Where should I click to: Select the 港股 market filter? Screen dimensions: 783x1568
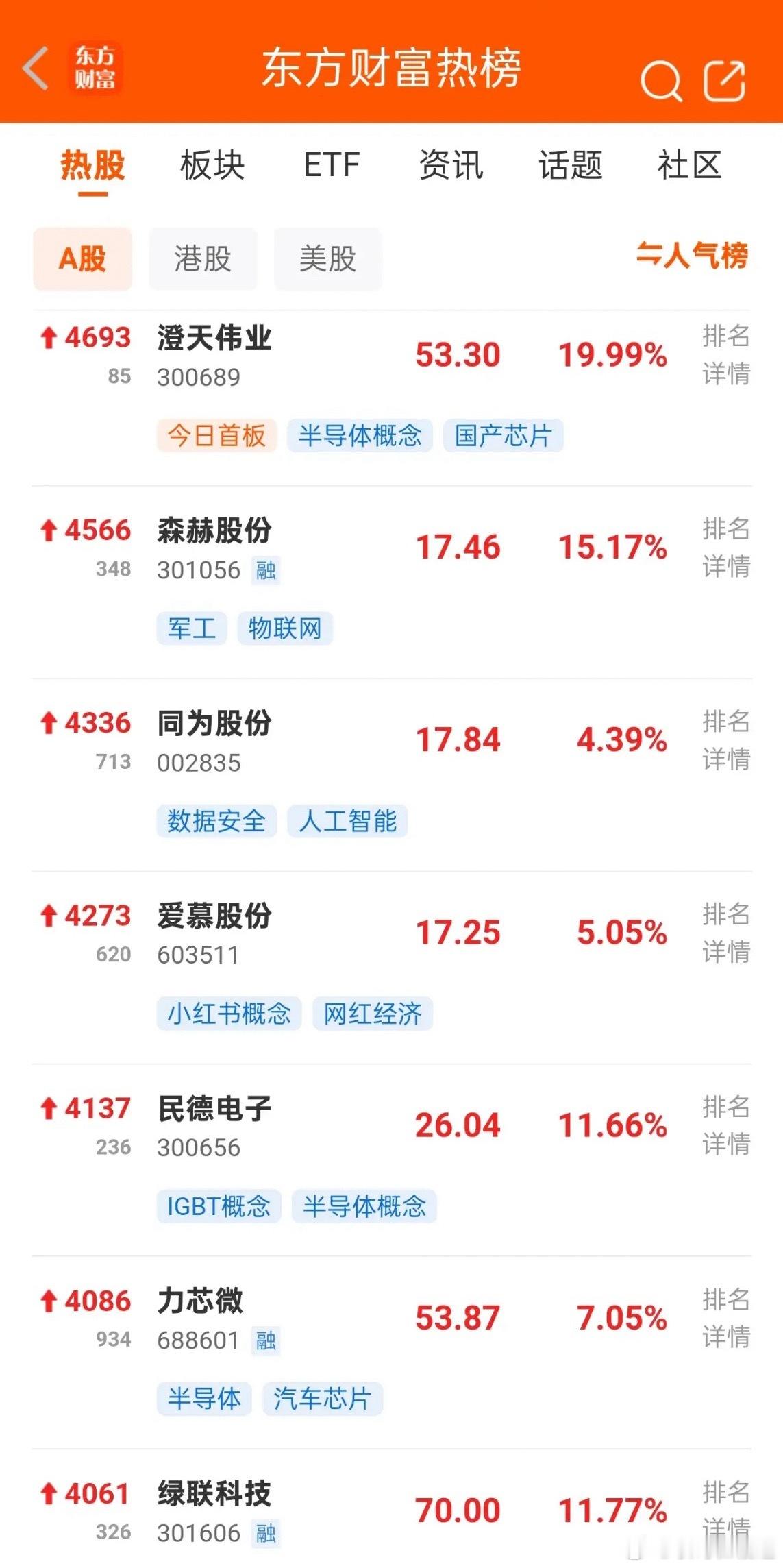coord(203,258)
